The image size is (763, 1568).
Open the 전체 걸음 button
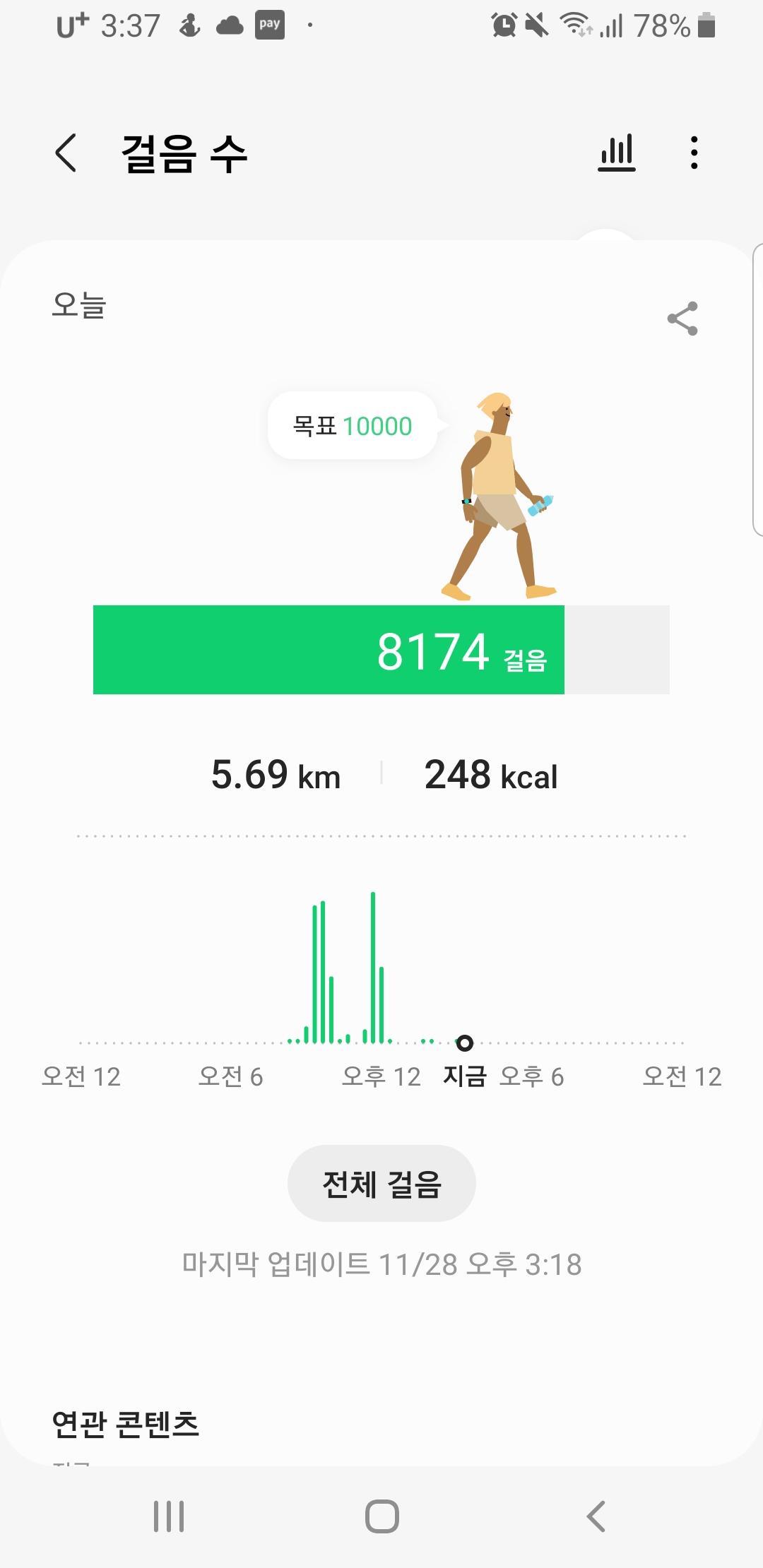pos(381,1184)
